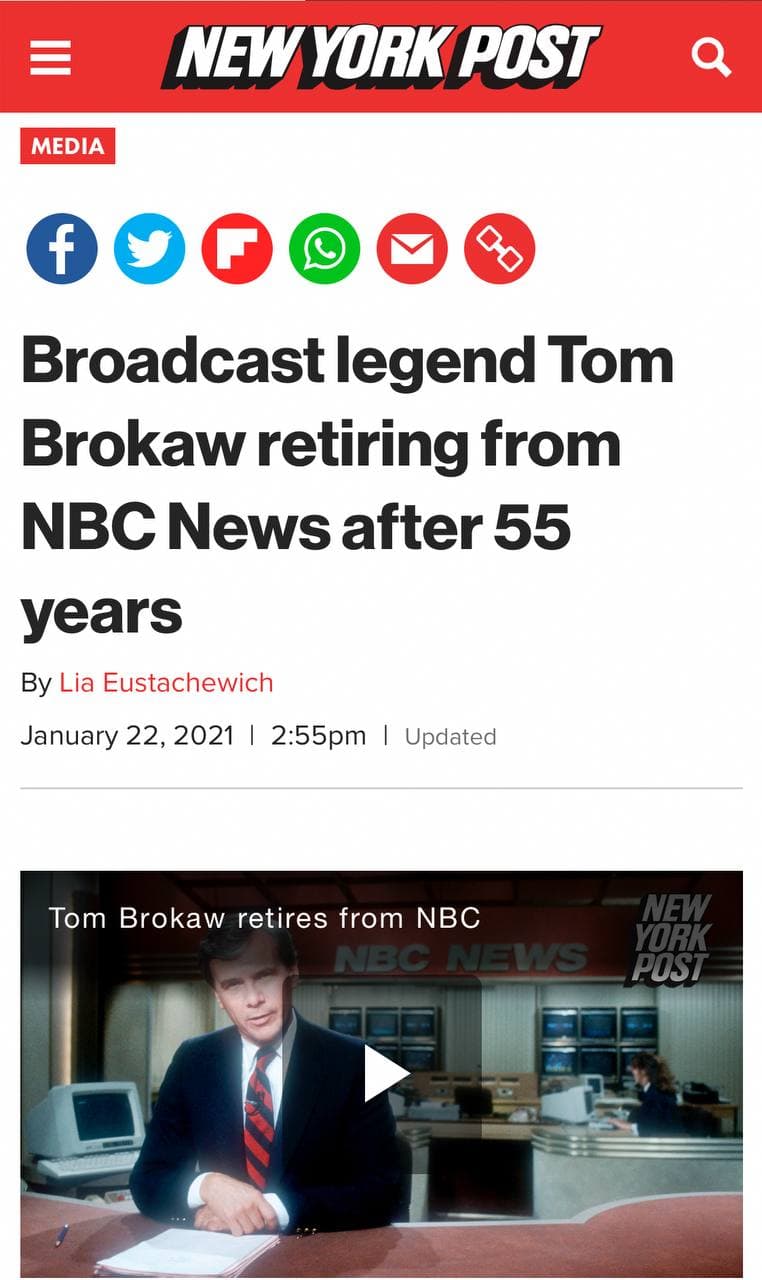Share the article on Flipboard
The height and width of the screenshot is (1280, 762).
(x=237, y=249)
